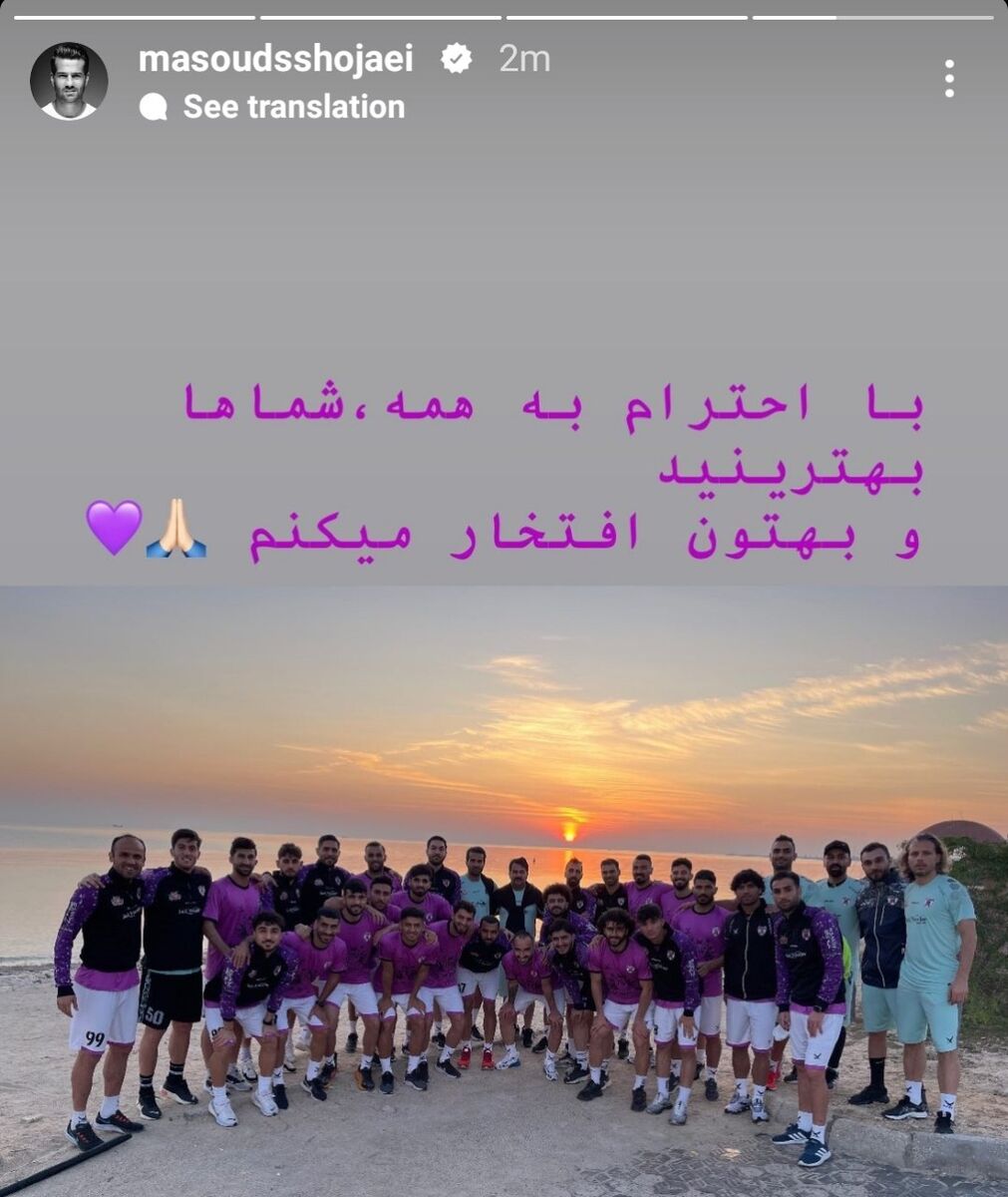Viewport: 1008px width, 1197px height.
Task: Tap See translation
Action: click(293, 107)
